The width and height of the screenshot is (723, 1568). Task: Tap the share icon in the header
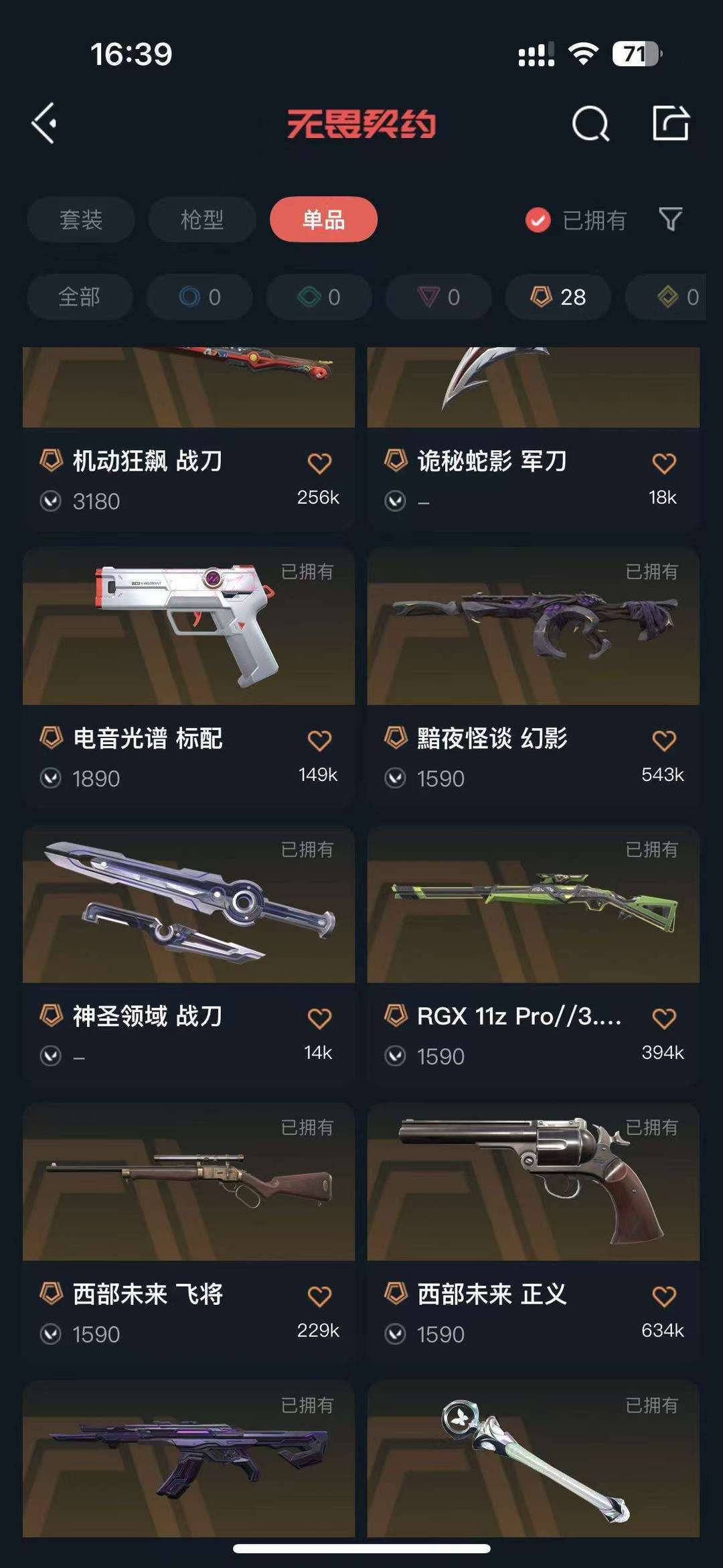click(671, 123)
